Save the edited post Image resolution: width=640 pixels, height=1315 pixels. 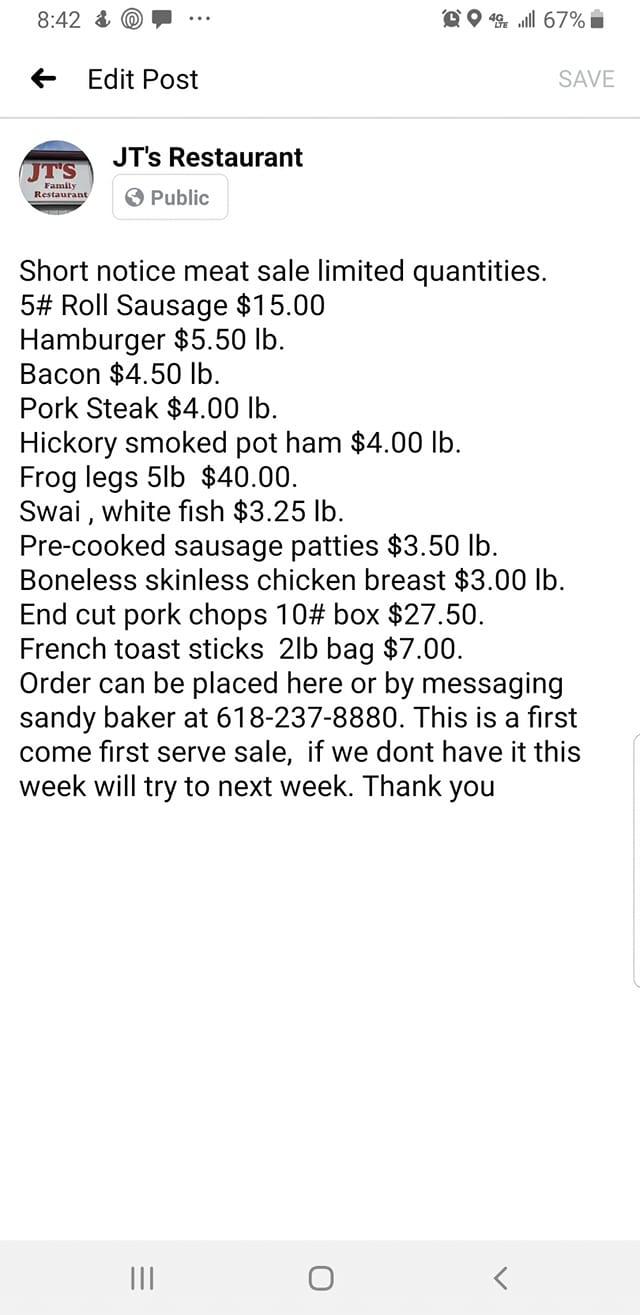[x=586, y=79]
